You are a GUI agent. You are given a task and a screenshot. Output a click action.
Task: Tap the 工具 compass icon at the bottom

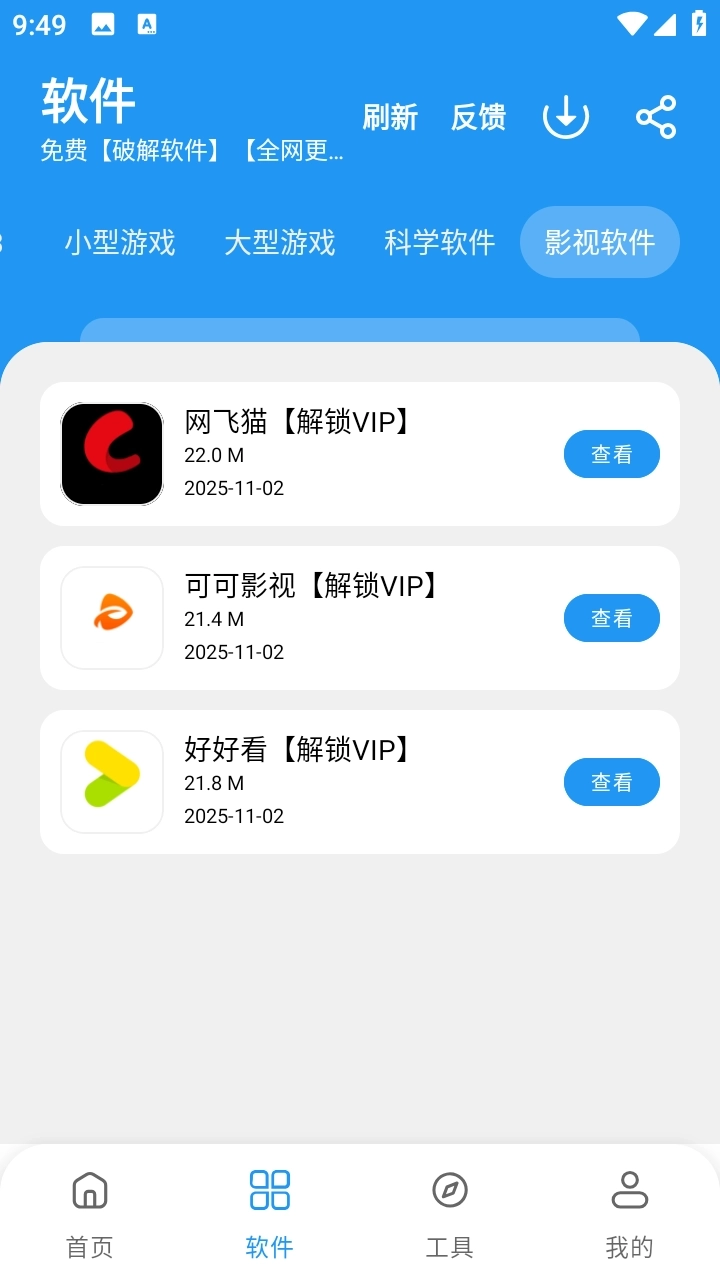pyautogui.click(x=449, y=1190)
